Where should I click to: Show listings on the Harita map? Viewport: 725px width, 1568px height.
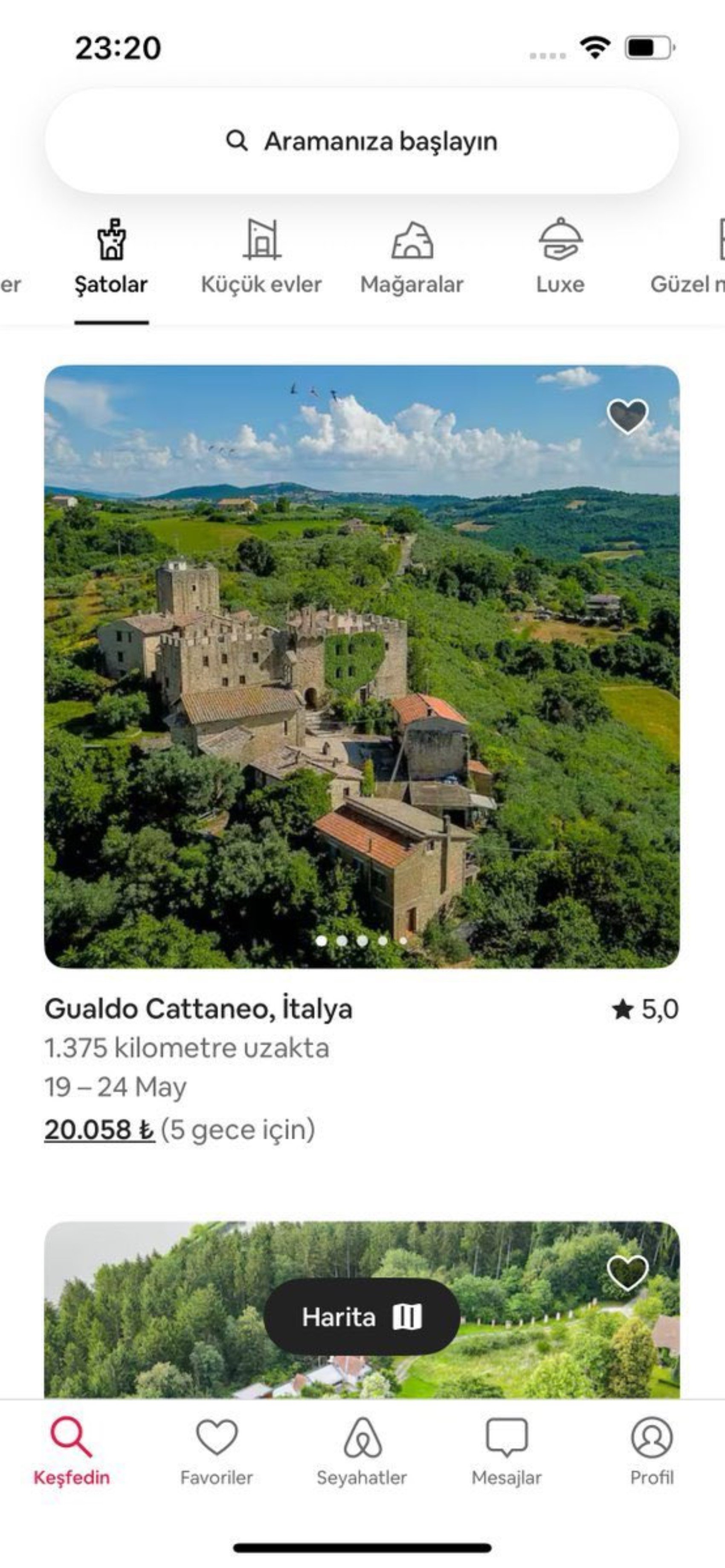362,1317
